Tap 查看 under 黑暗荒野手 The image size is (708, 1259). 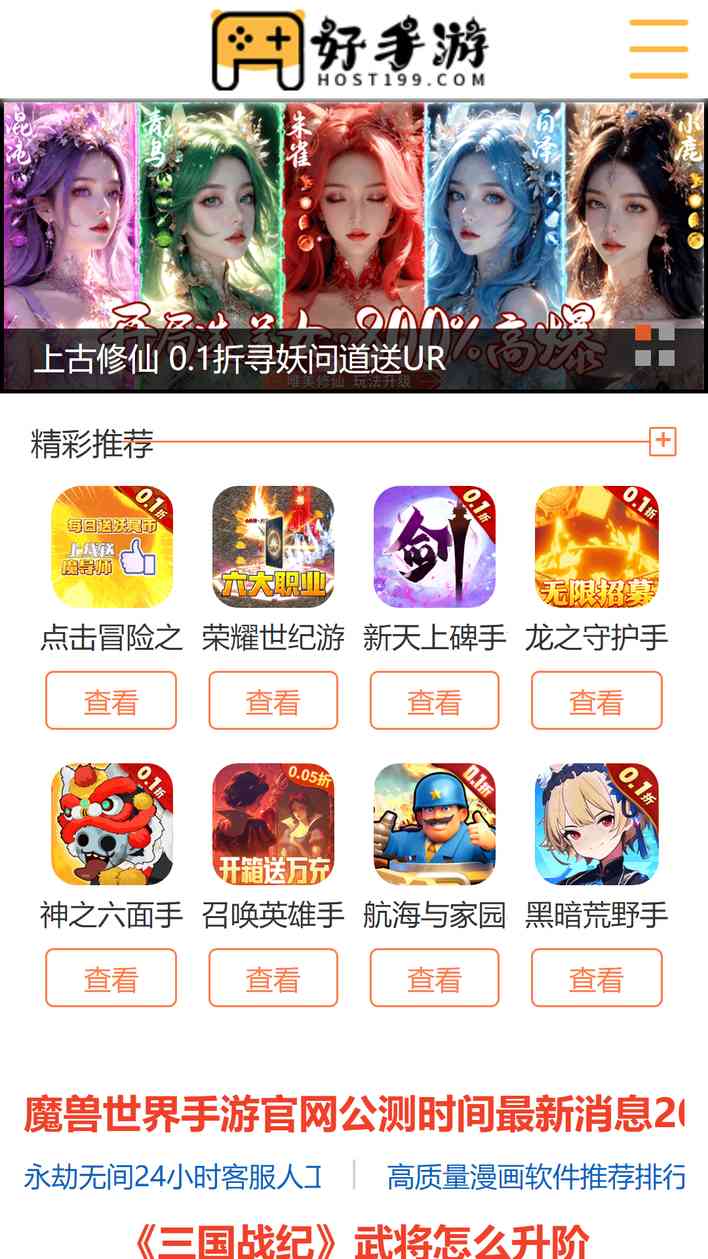pyautogui.click(x=596, y=977)
